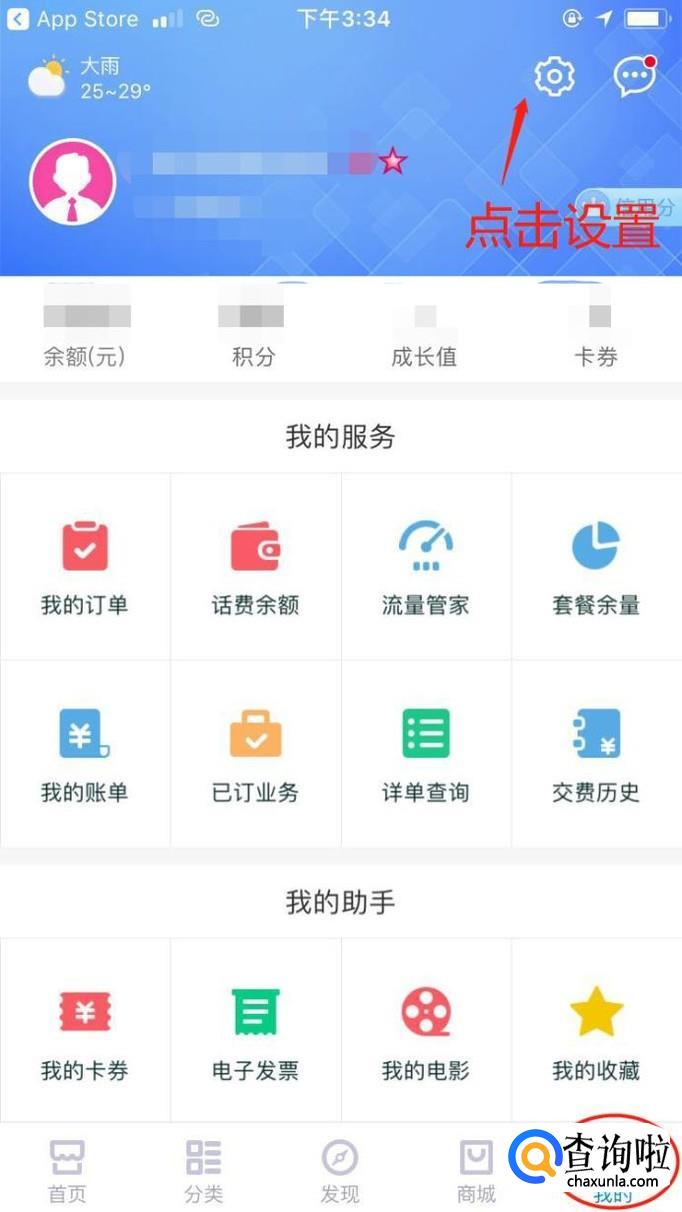Screen dimensions: 682x1212
Task: Open 详单查询
Action: click(426, 753)
